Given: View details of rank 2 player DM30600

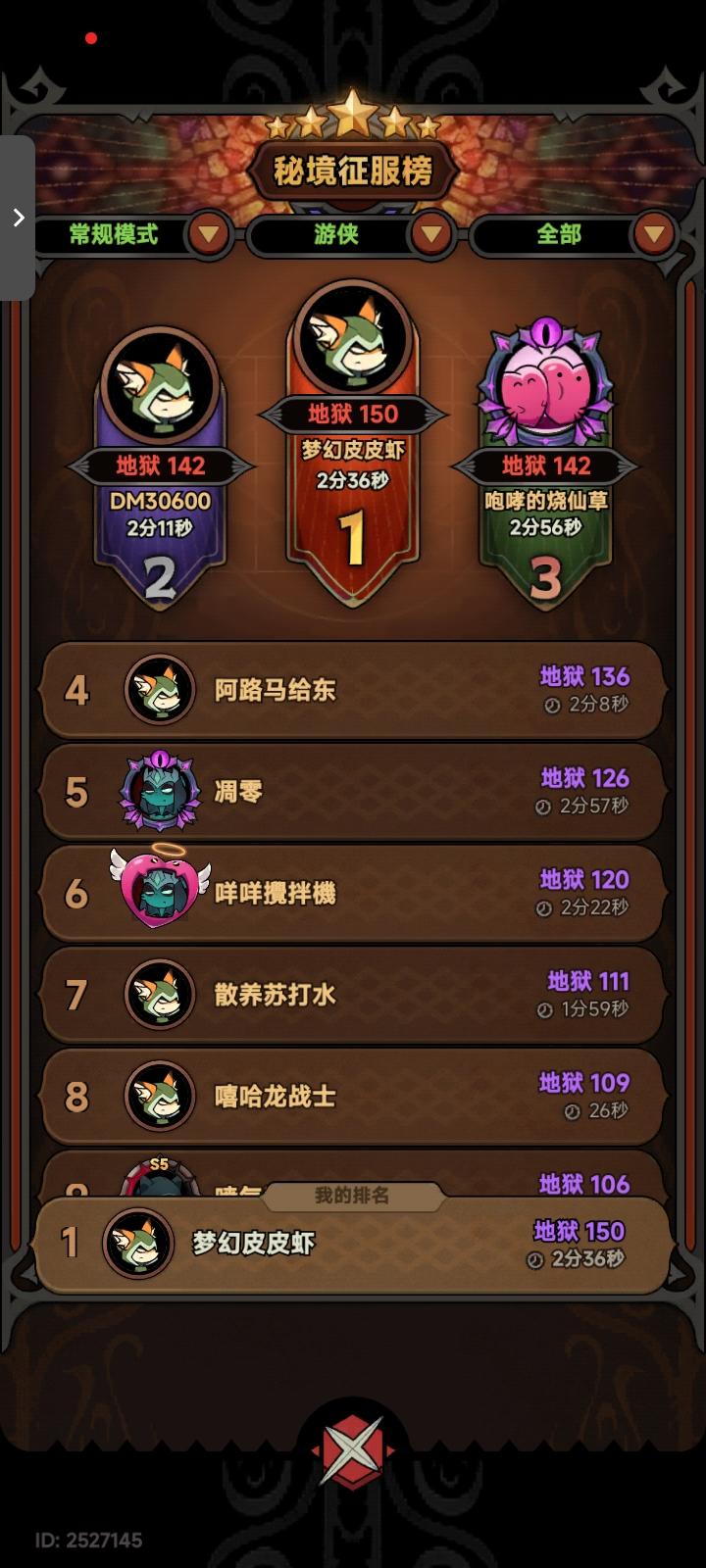Looking at the screenshot, I should pyautogui.click(x=160, y=500).
